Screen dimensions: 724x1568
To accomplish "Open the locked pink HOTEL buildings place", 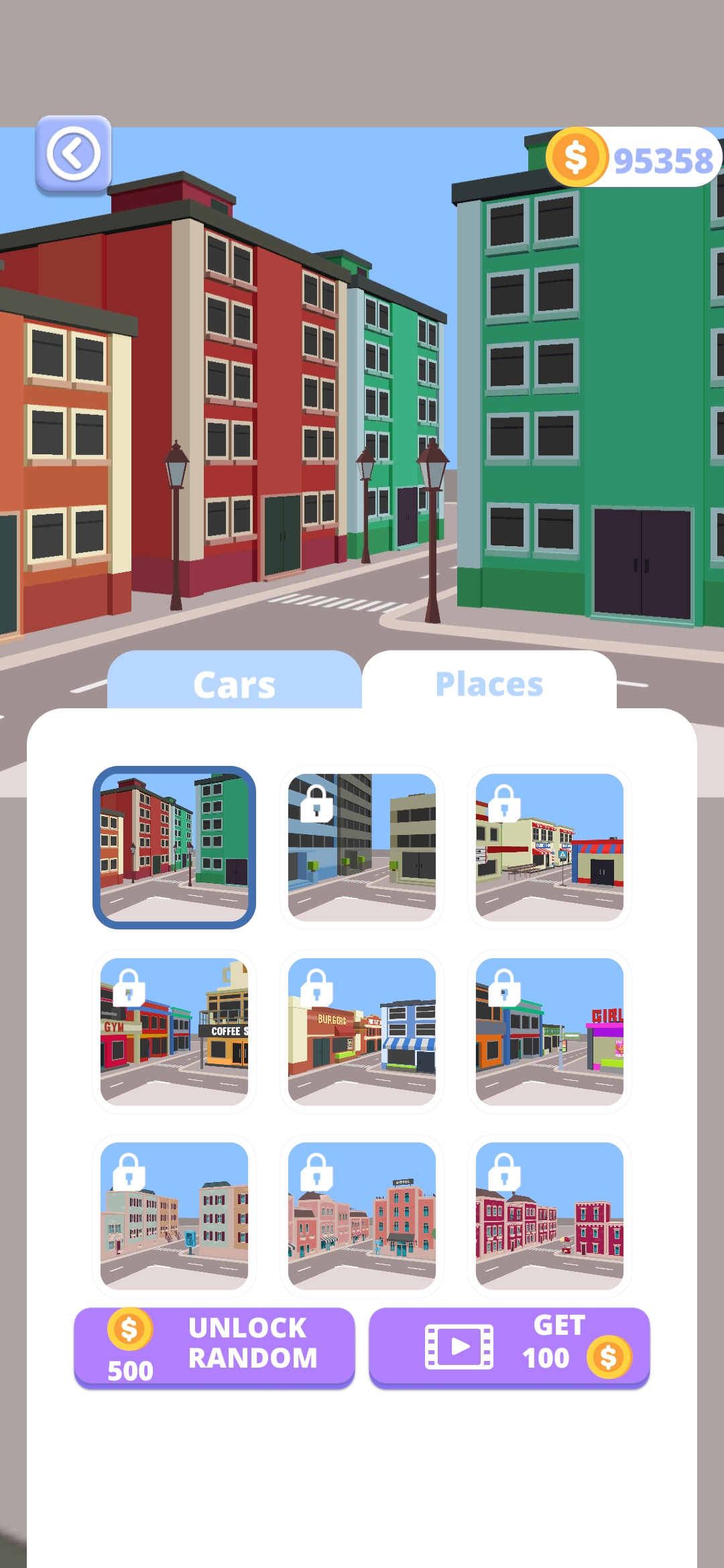I will [x=362, y=1216].
